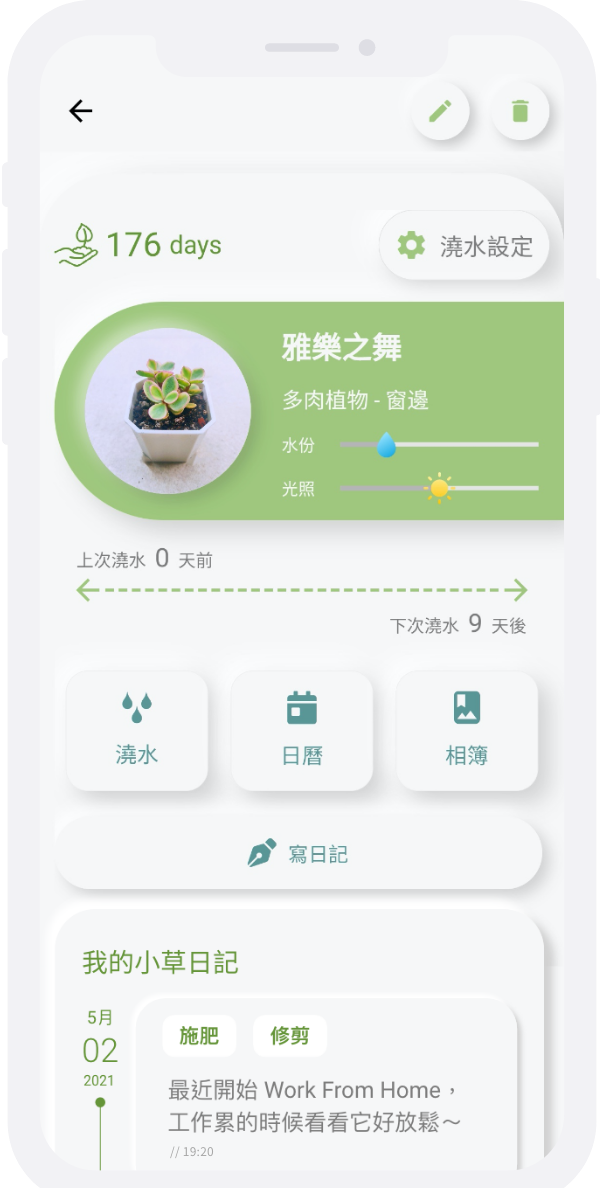Open 澆水設定 watering settings
Viewport: 600px width, 1189px height.
(465, 246)
